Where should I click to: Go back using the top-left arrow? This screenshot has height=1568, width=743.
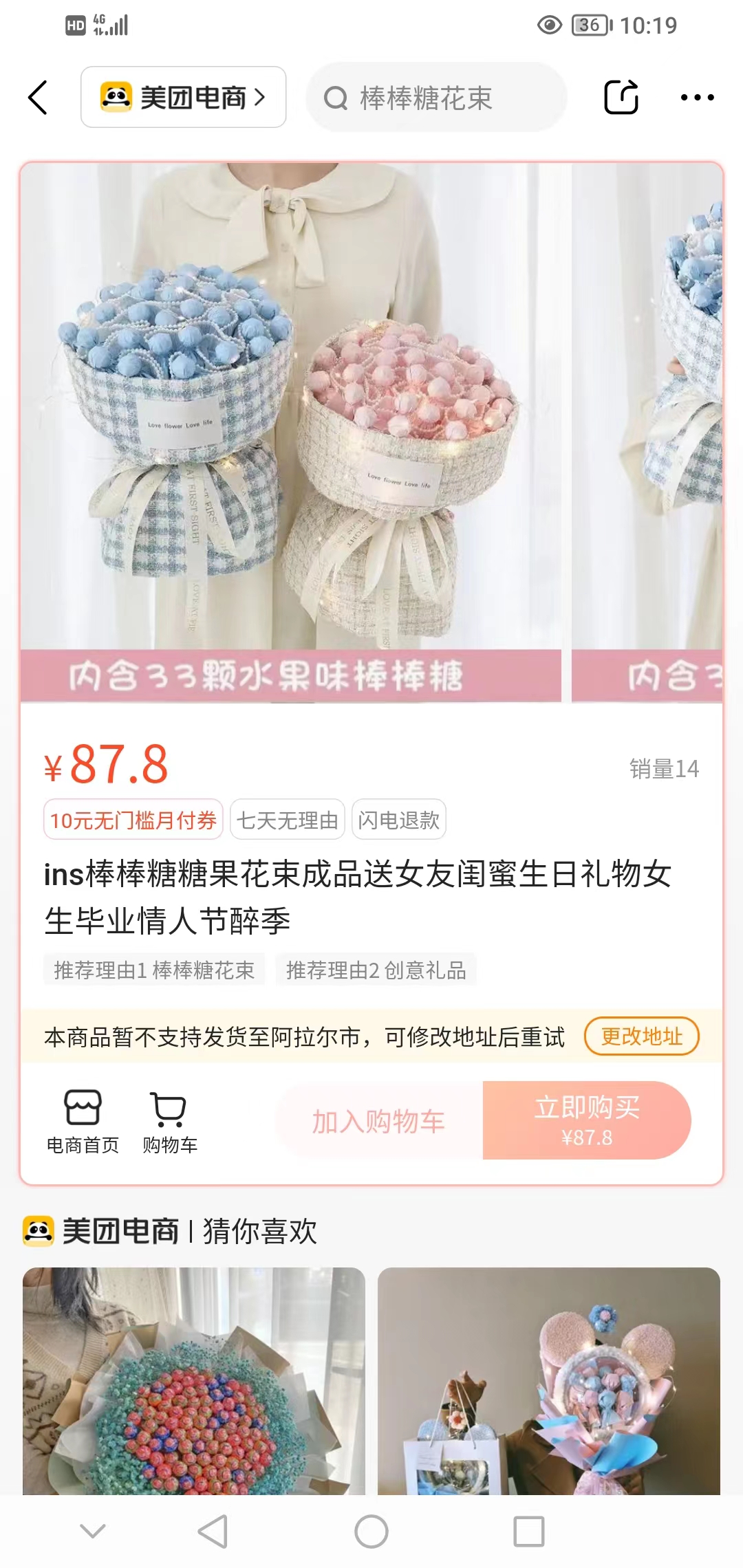click(x=38, y=98)
